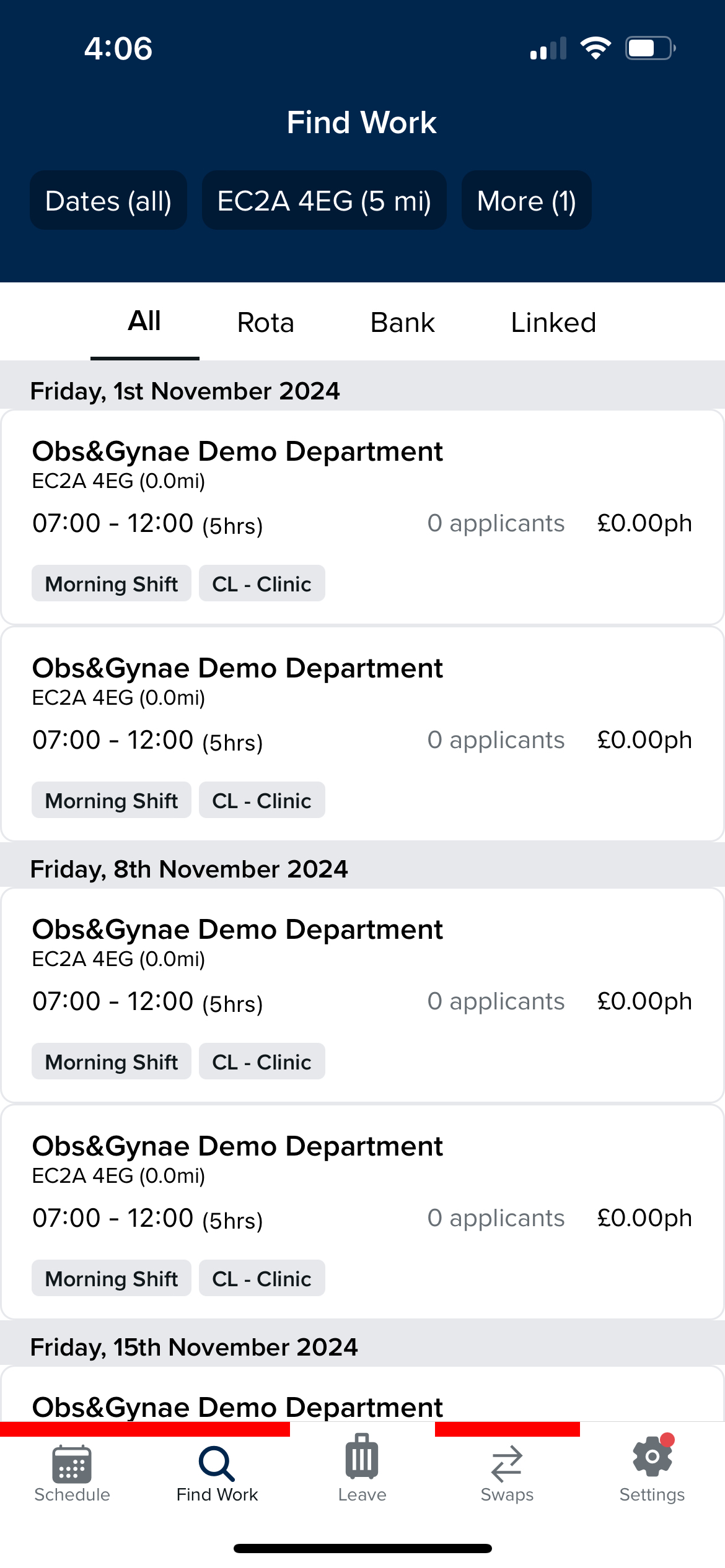This screenshot has width=725, height=1568.
Task: Open the second shift on 1st November
Action: pyautogui.click(x=362, y=734)
